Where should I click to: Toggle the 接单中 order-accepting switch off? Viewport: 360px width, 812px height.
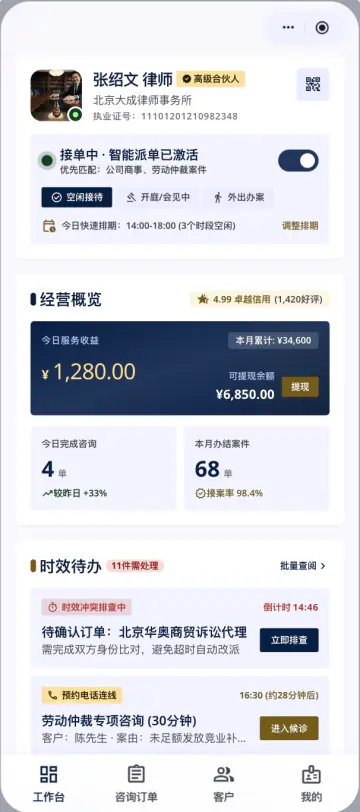pyautogui.click(x=298, y=161)
